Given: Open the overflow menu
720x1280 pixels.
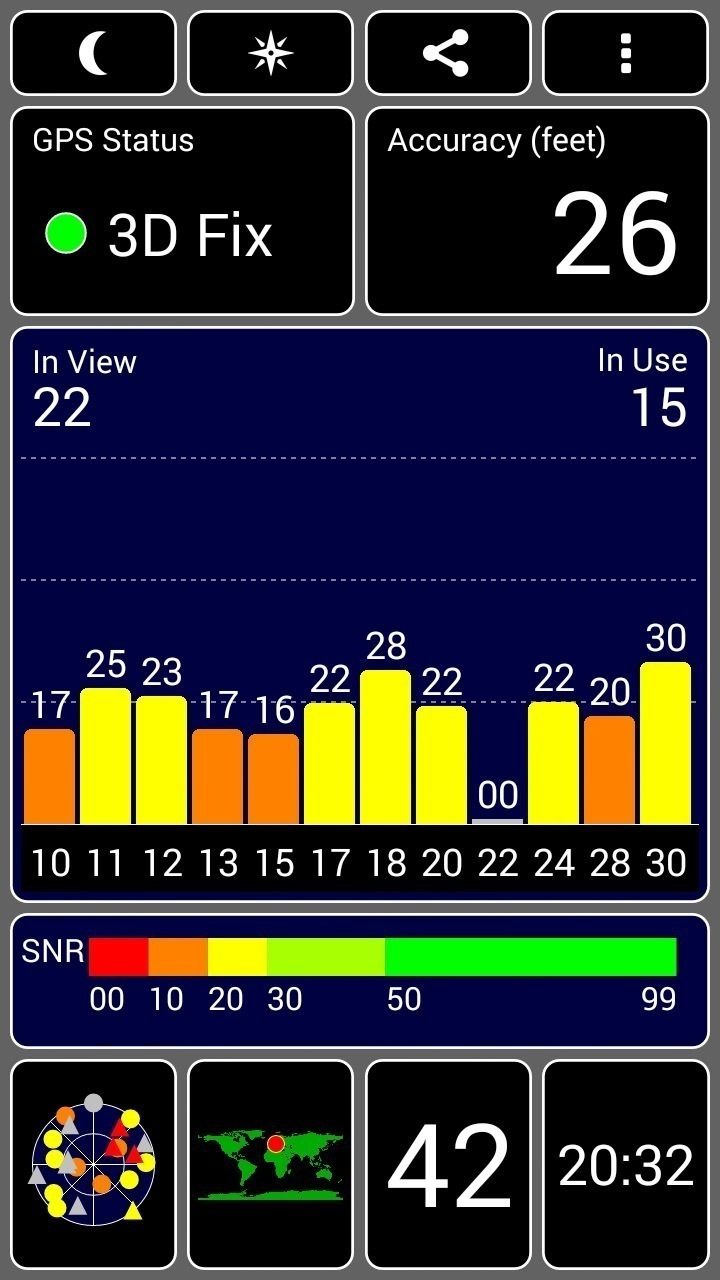Looking at the screenshot, I should tap(626, 53).
